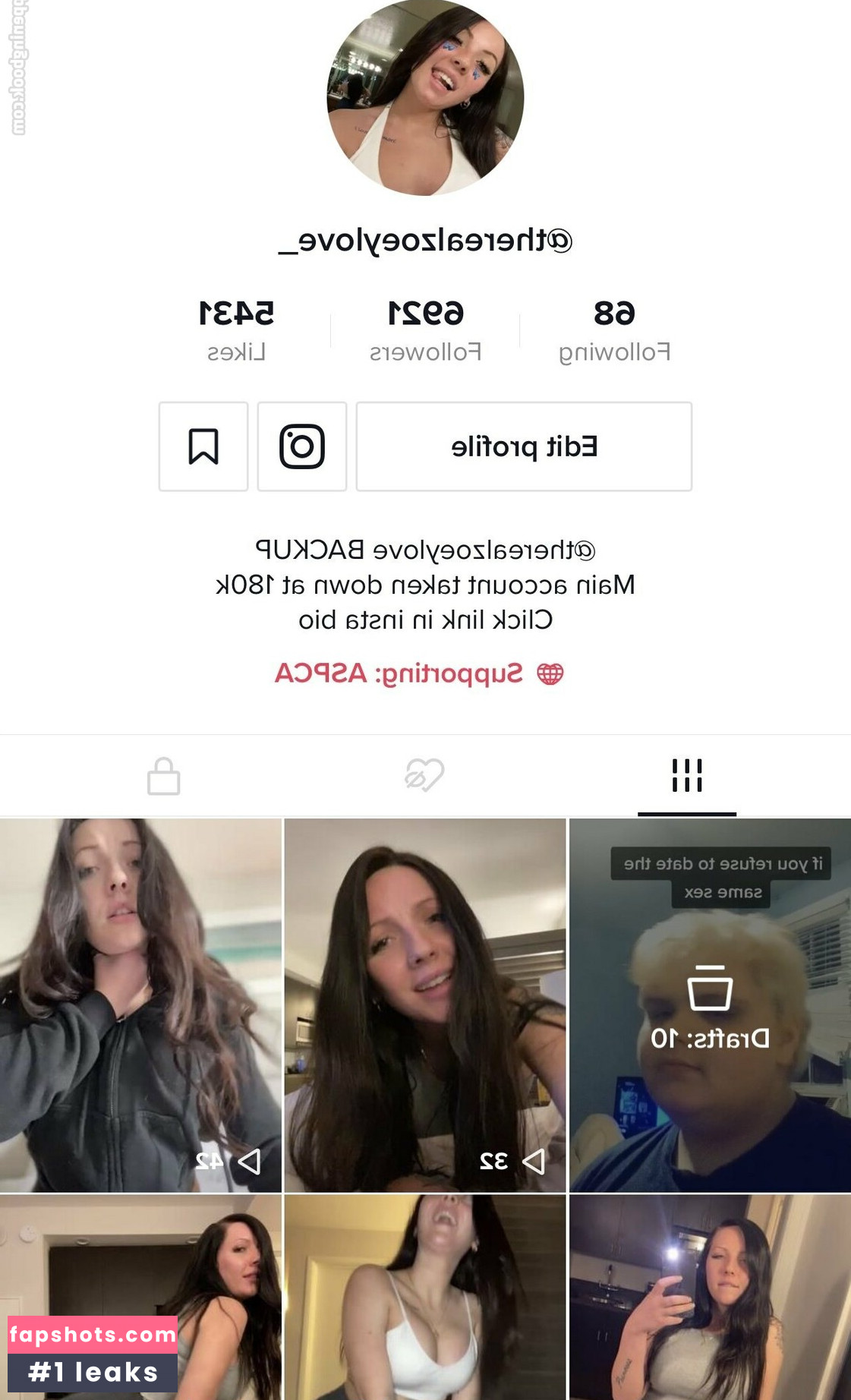Switch to the private videos lock tab
Viewport: 851px width, 1400px height.
163,776
